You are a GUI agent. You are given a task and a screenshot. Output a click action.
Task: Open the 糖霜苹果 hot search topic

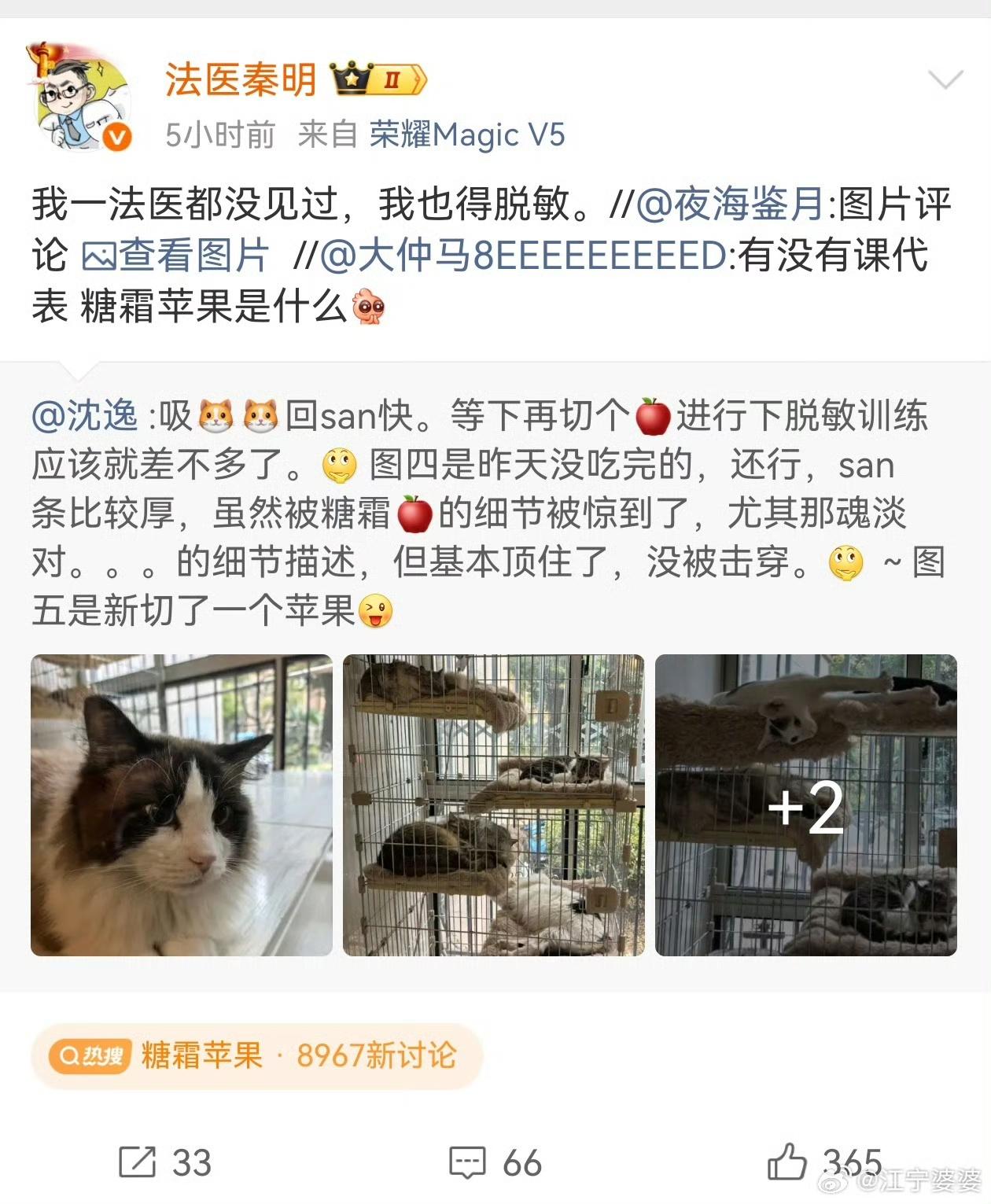(x=256, y=1055)
